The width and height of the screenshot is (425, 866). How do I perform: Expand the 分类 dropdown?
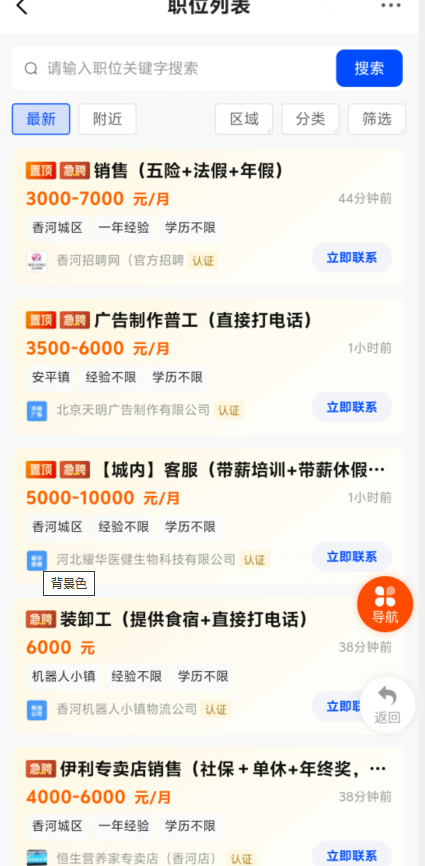310,119
